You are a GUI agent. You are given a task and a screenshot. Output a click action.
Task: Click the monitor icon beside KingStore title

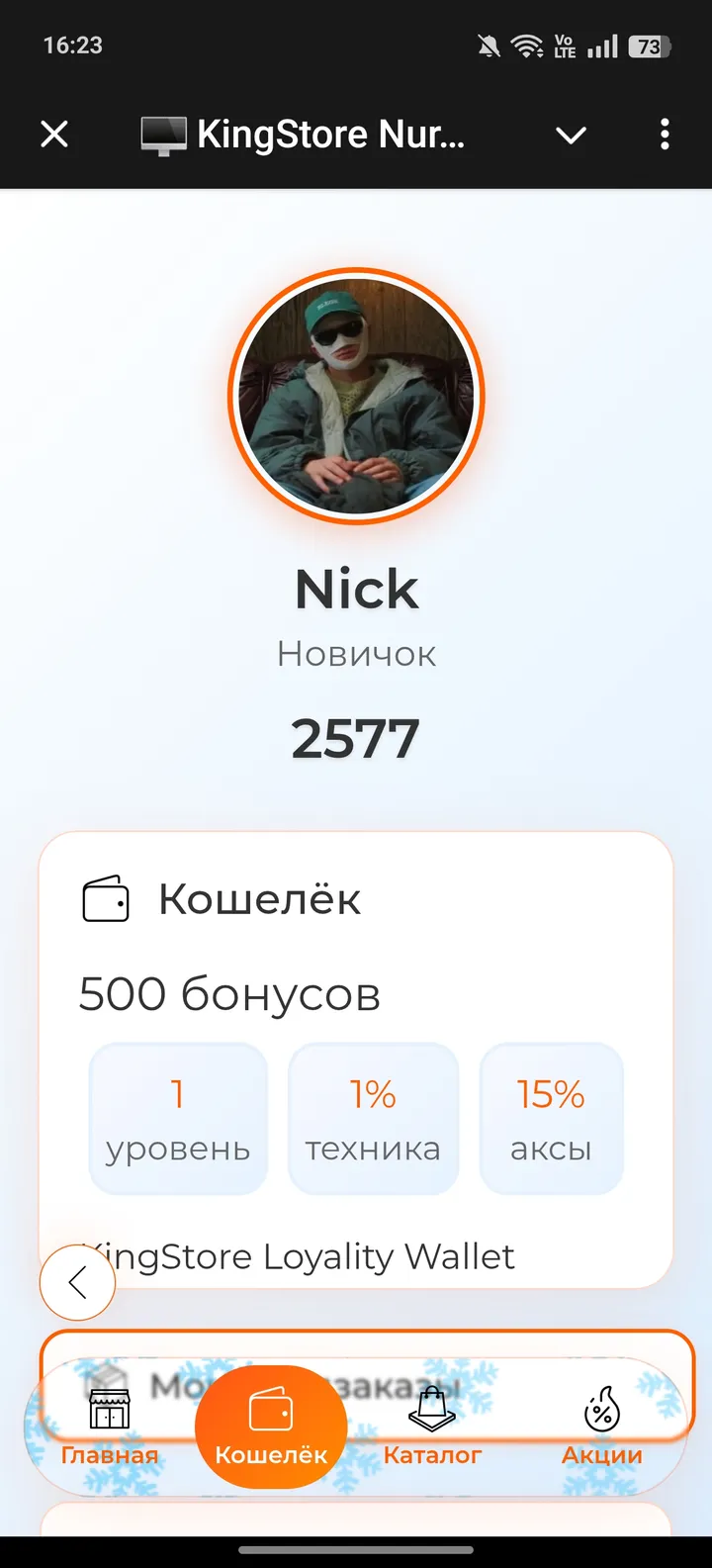click(165, 134)
